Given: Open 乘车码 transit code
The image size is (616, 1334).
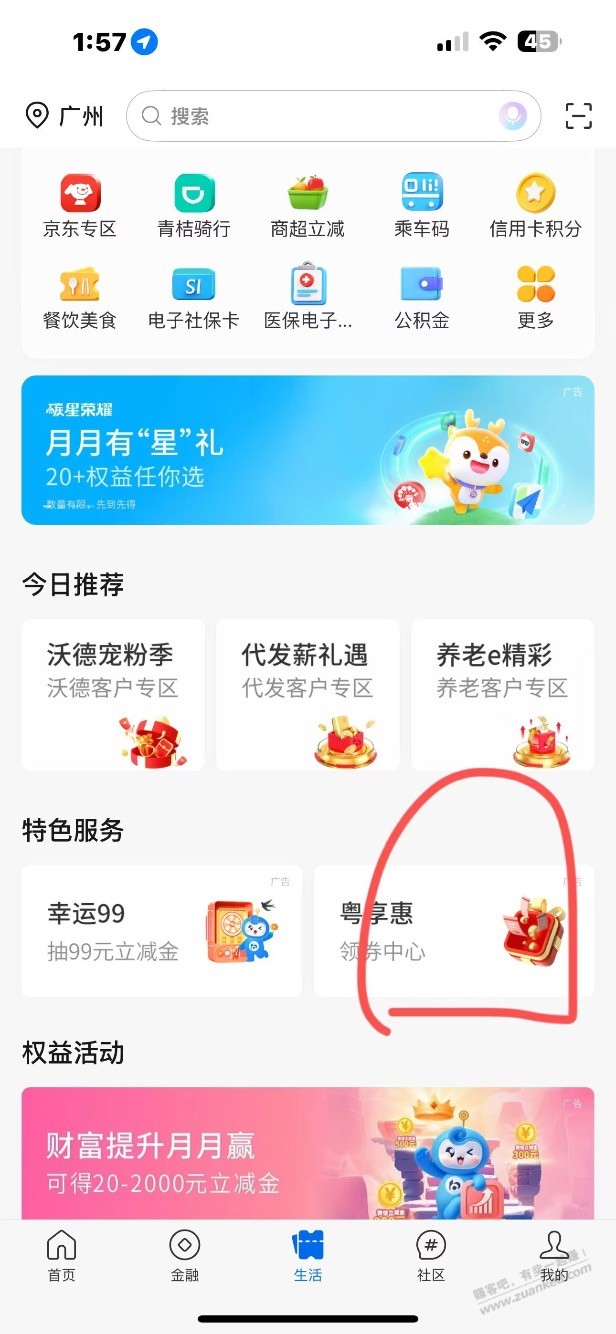Looking at the screenshot, I should [x=422, y=206].
